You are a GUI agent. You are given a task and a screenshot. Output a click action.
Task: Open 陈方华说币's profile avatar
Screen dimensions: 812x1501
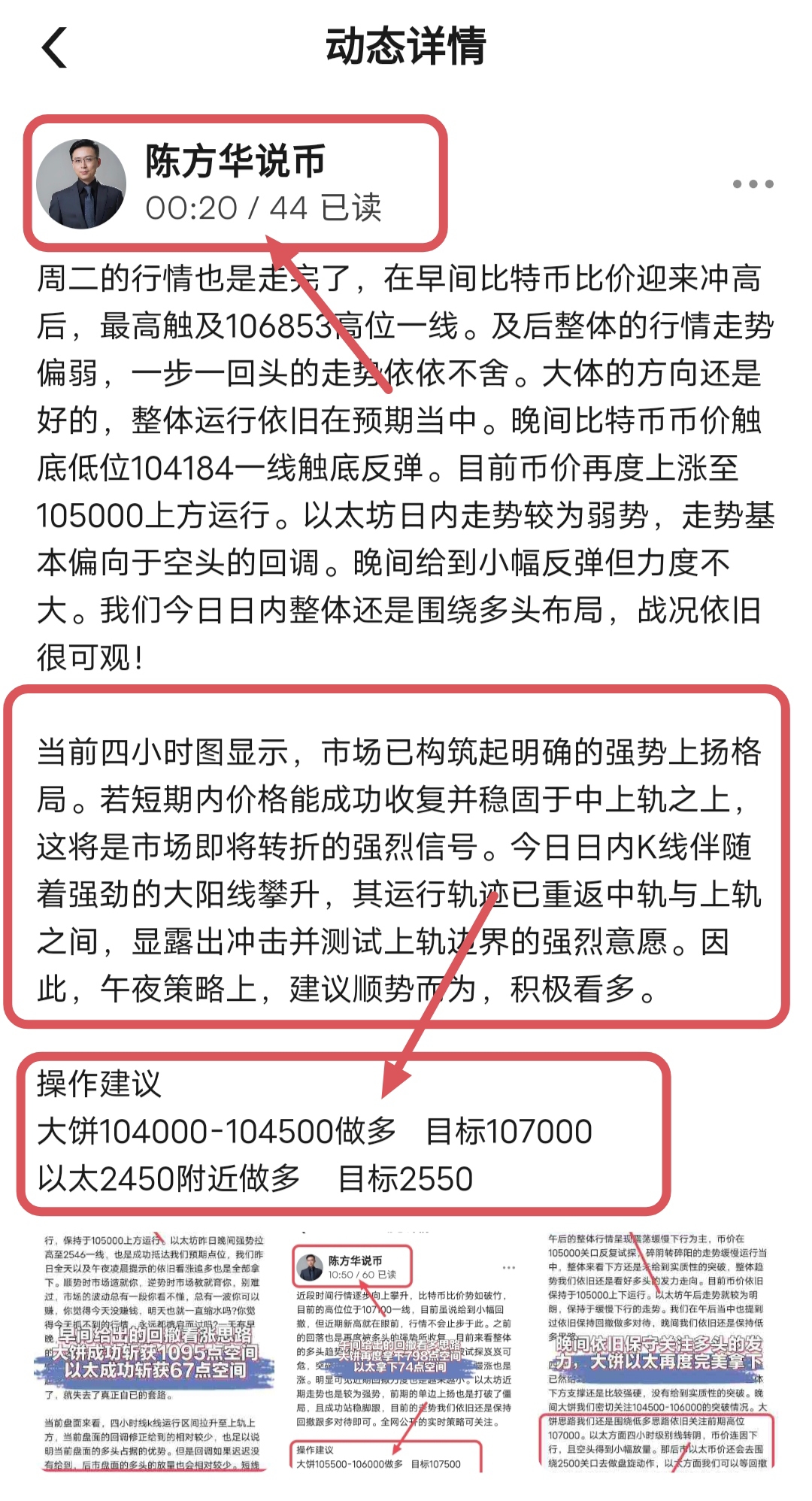81,184
